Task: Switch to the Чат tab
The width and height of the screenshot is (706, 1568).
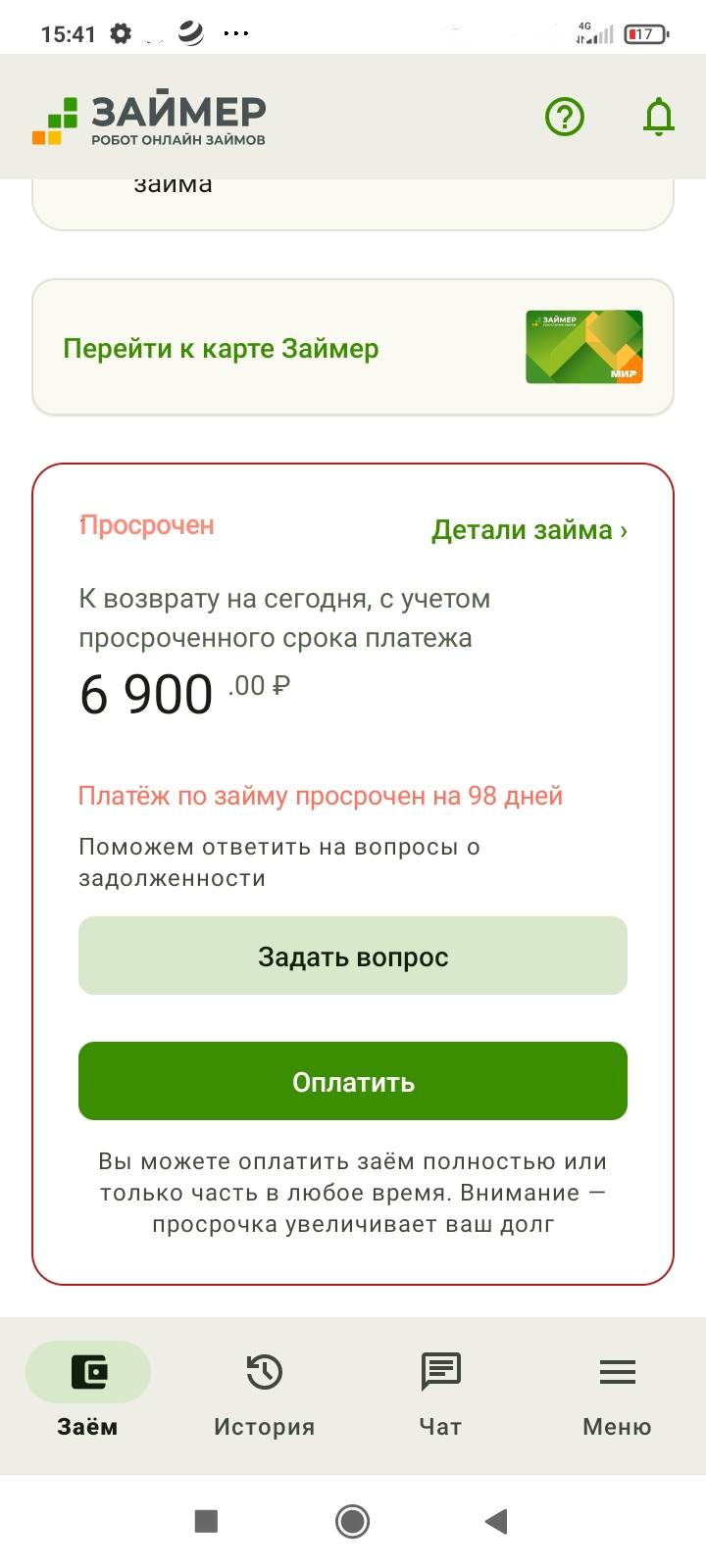Action: pyautogui.click(x=440, y=1426)
